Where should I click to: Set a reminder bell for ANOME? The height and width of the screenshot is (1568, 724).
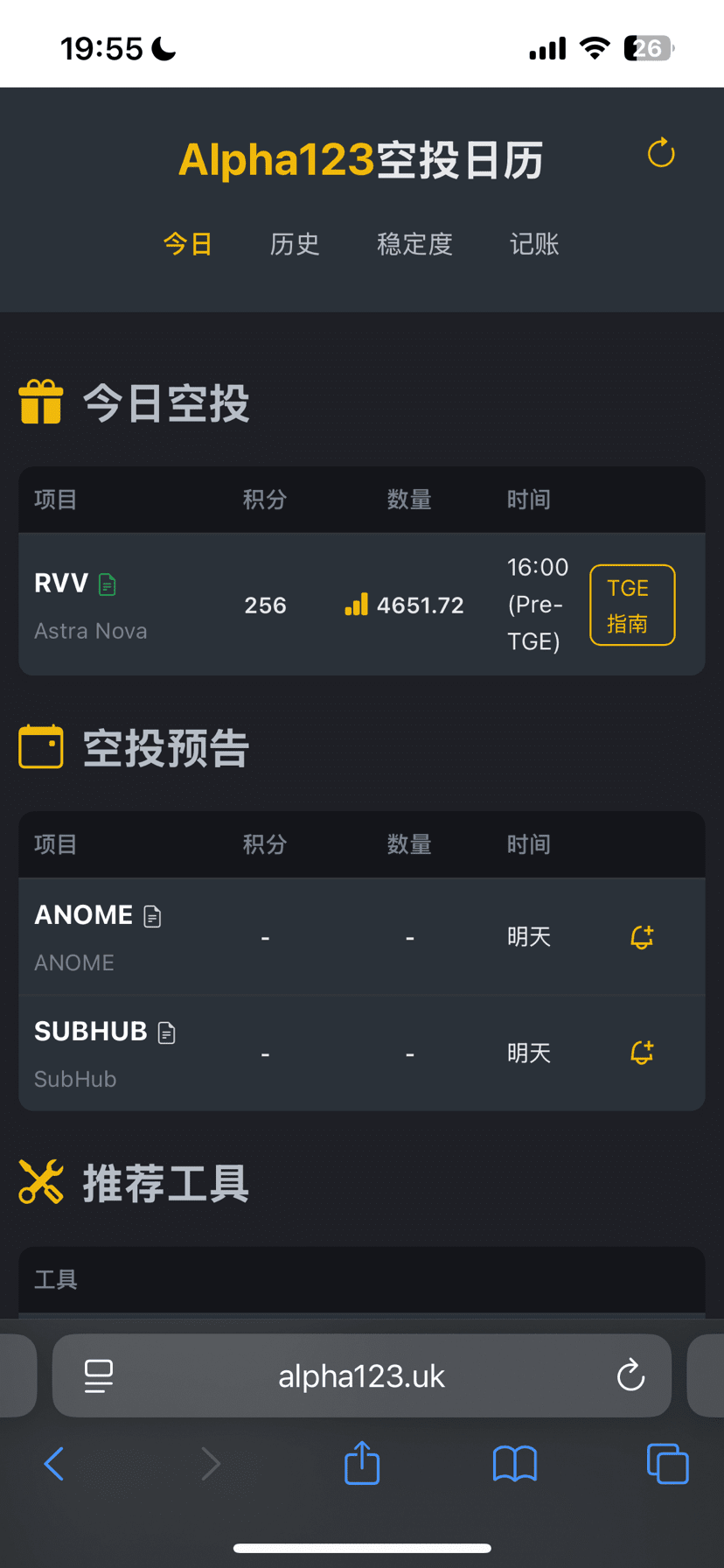tap(642, 937)
